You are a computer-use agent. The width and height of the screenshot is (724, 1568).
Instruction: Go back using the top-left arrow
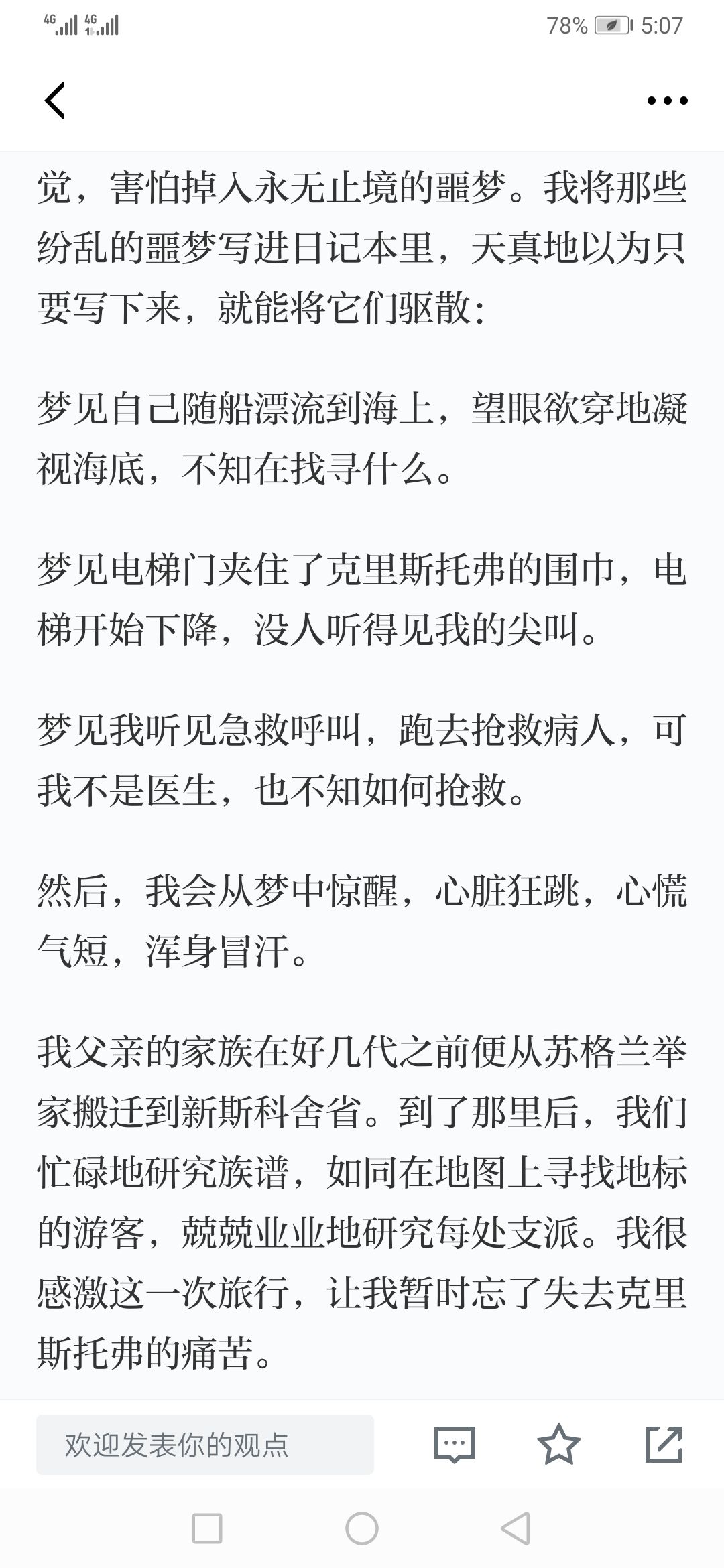pos(55,101)
